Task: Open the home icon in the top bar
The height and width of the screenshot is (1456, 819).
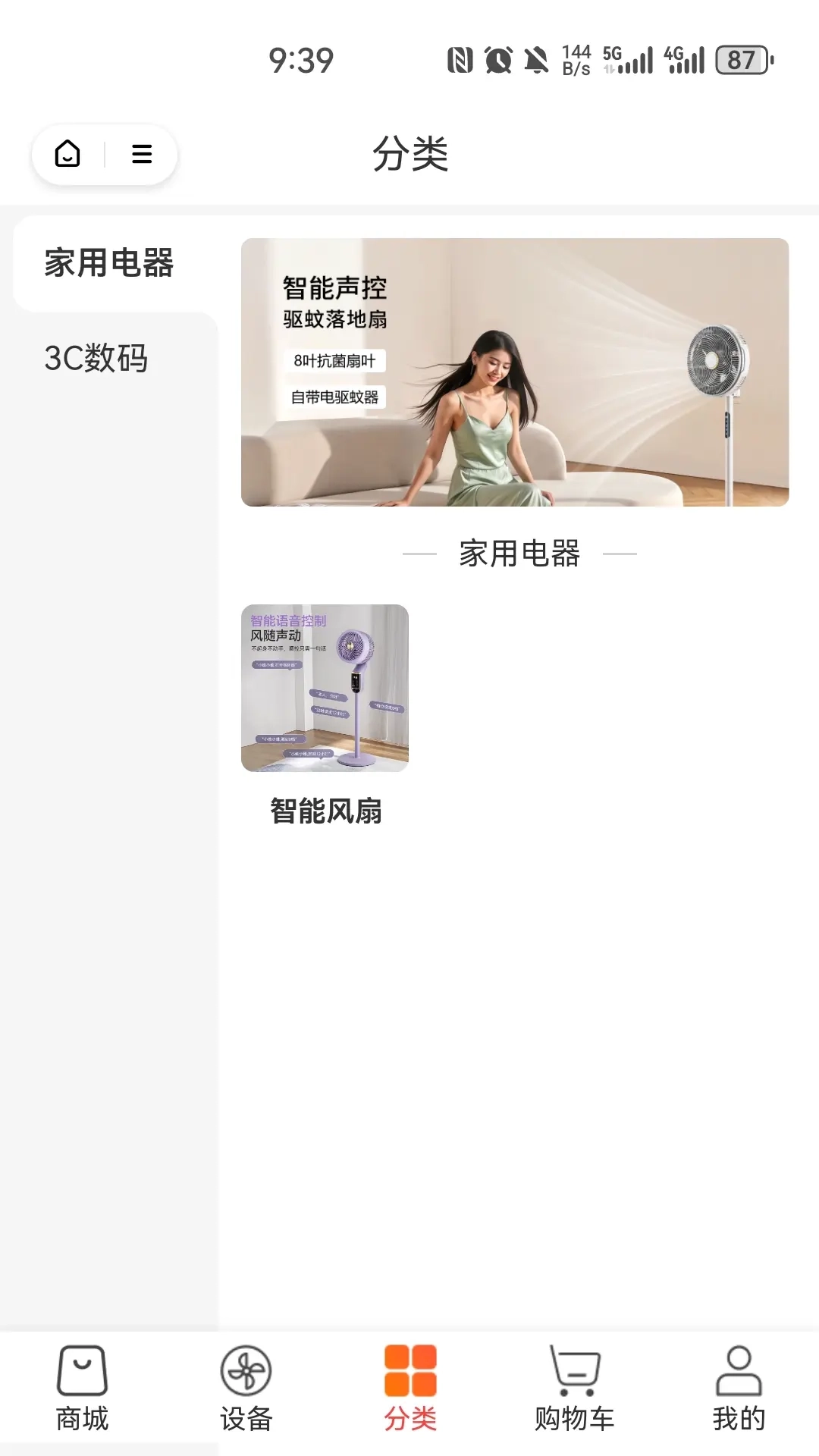Action: tap(67, 155)
